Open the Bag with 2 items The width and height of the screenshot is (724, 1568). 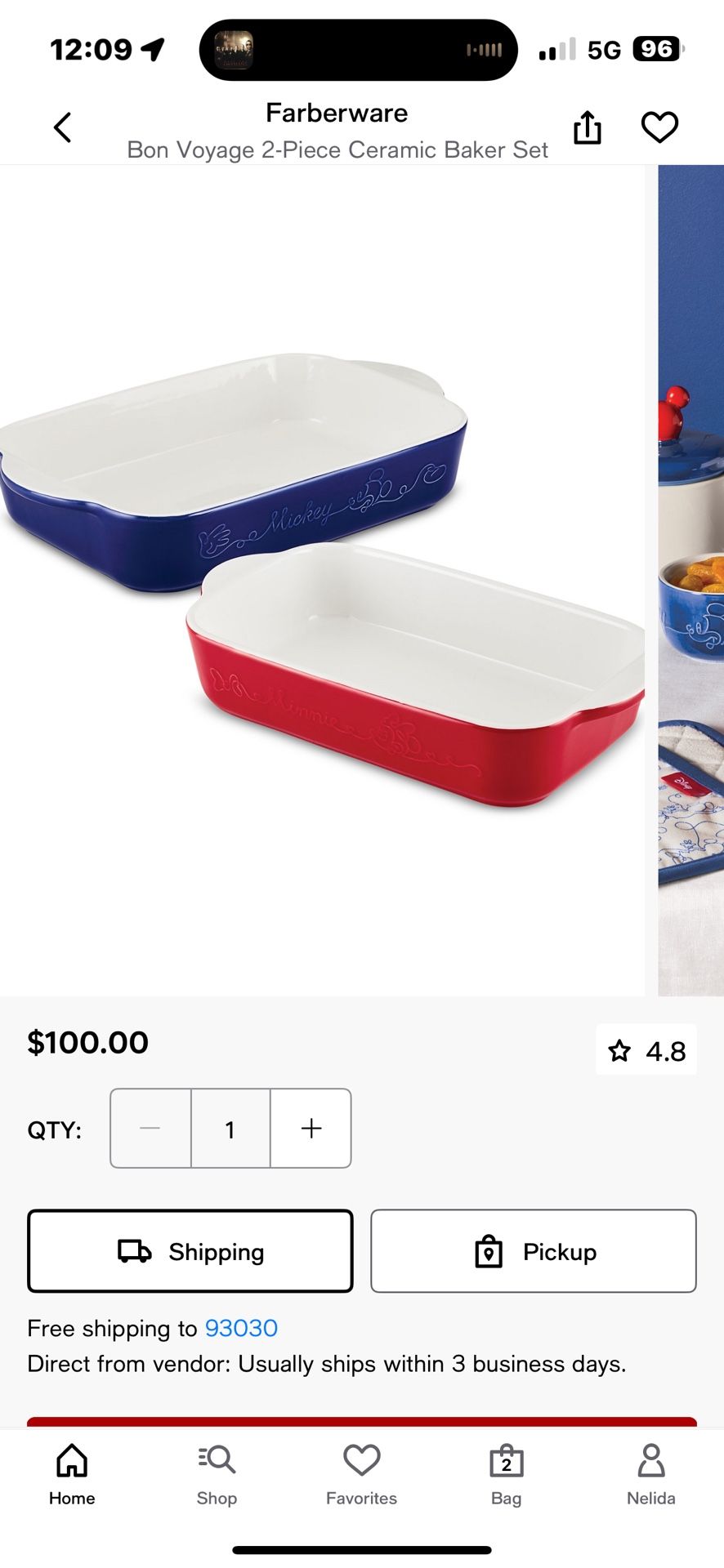[506, 1473]
